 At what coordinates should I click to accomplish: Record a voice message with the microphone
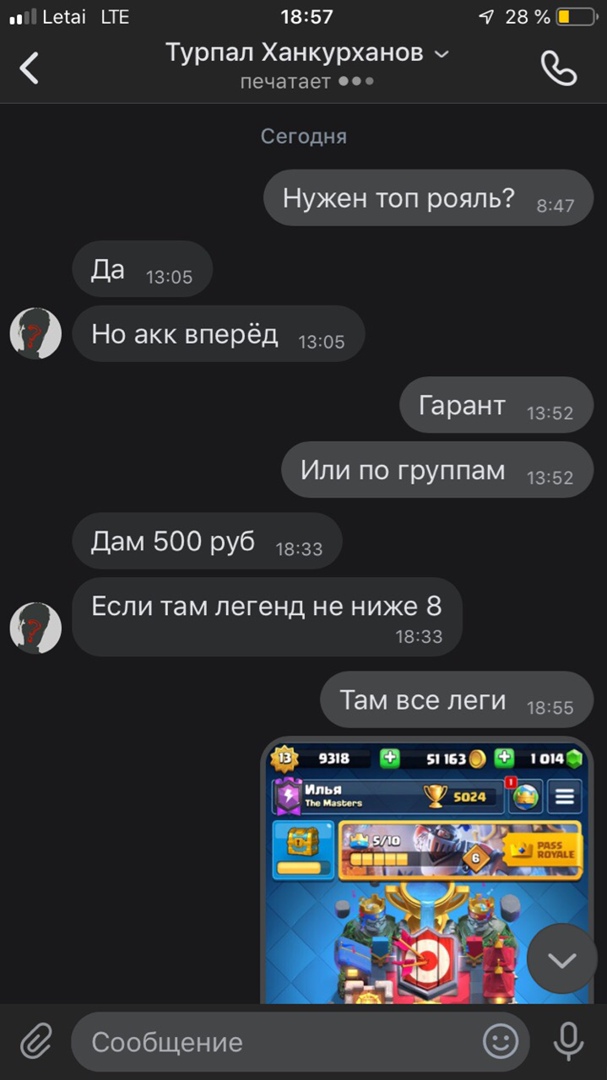pos(569,1042)
